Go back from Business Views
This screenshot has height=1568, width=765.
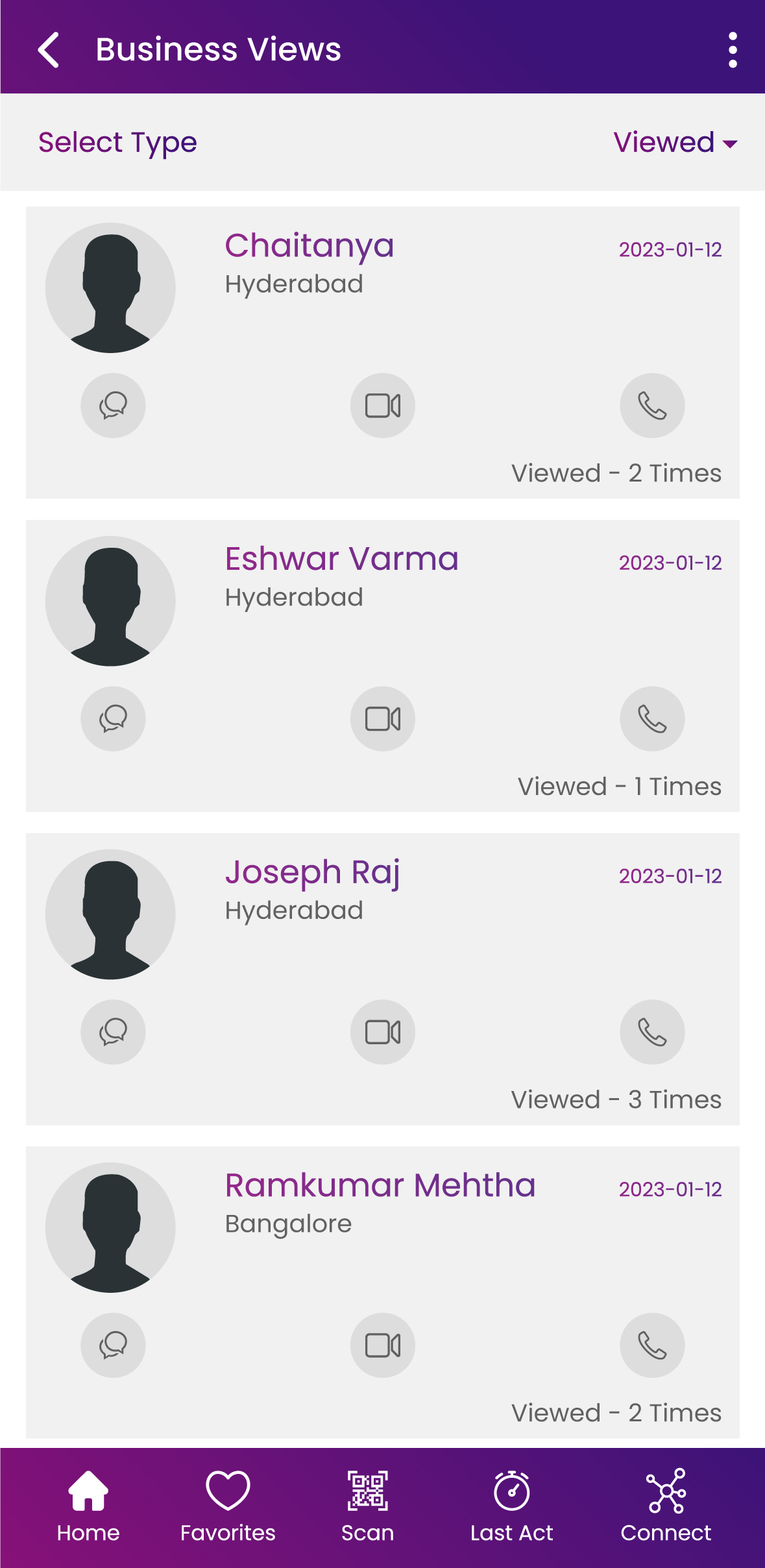(49, 50)
